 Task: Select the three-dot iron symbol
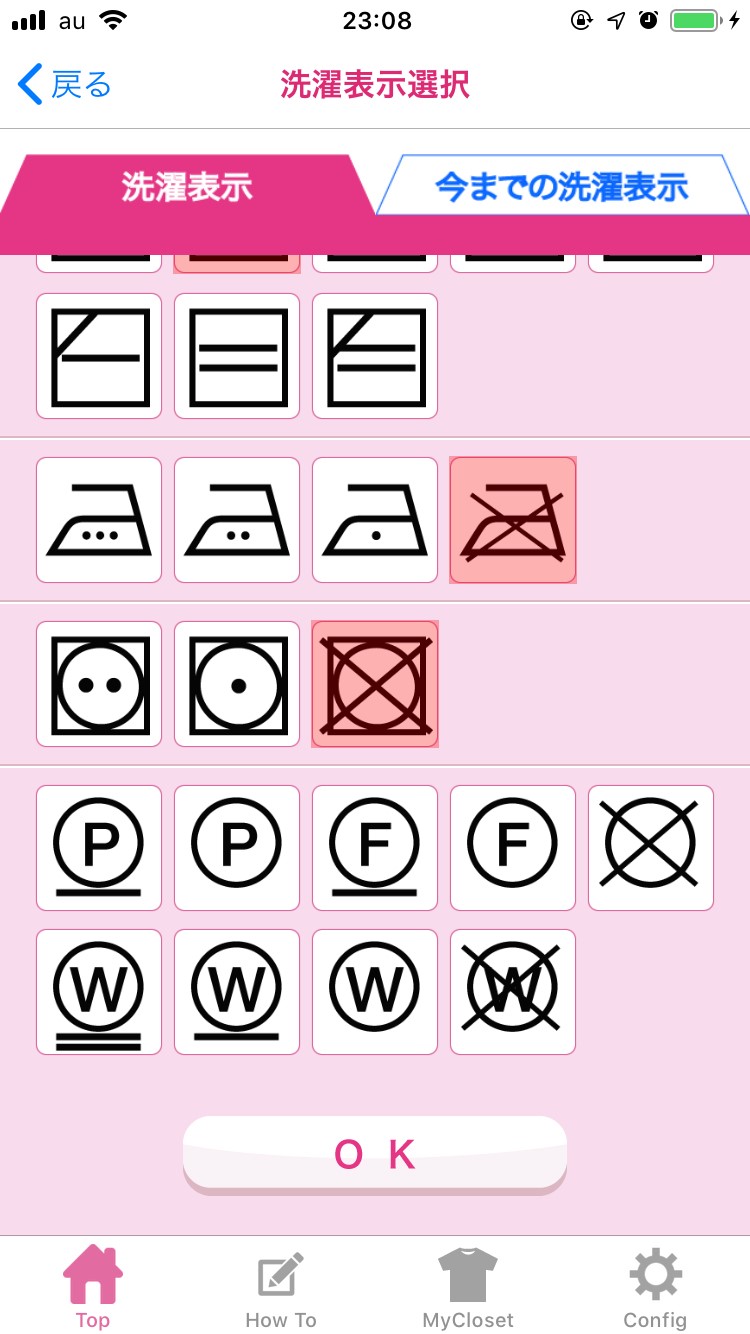click(x=99, y=520)
